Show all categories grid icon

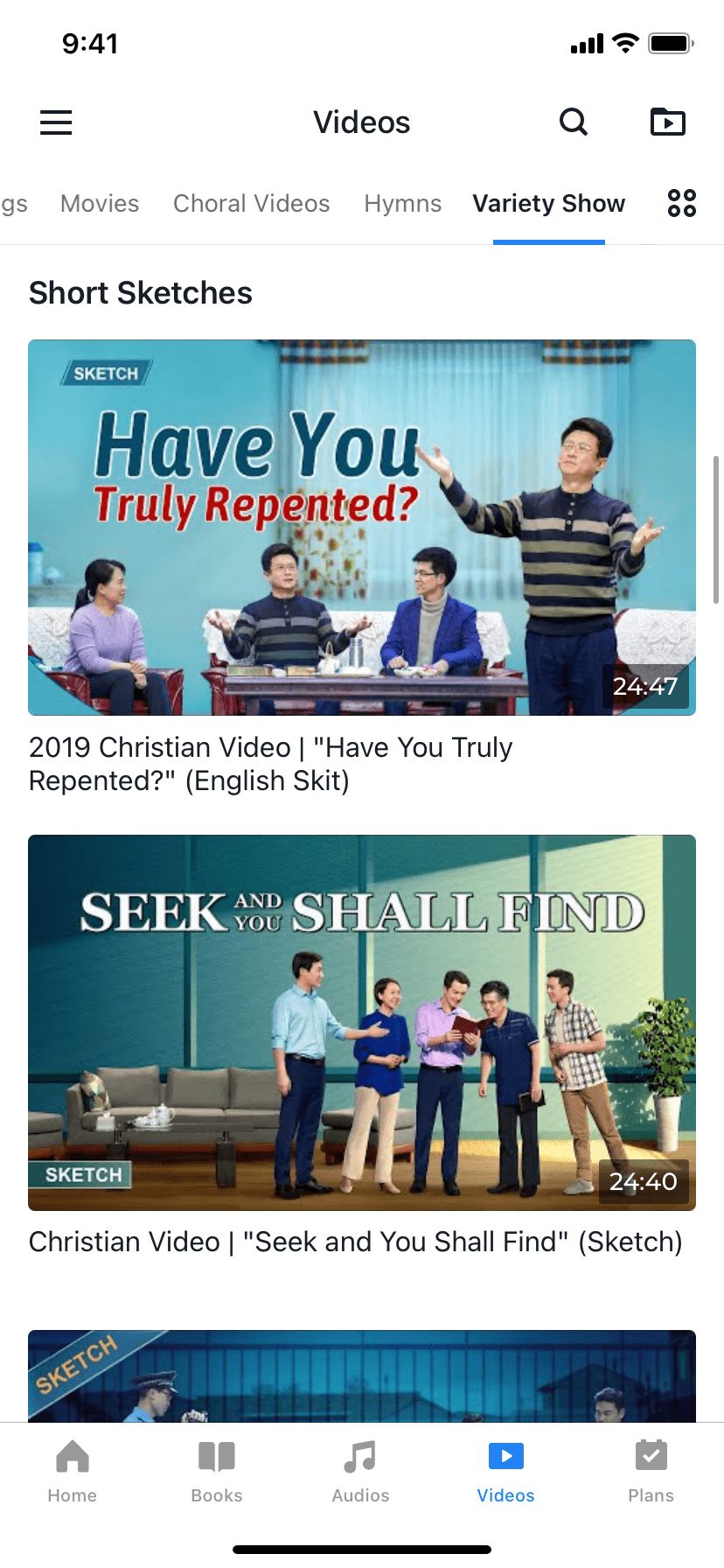pos(682,204)
